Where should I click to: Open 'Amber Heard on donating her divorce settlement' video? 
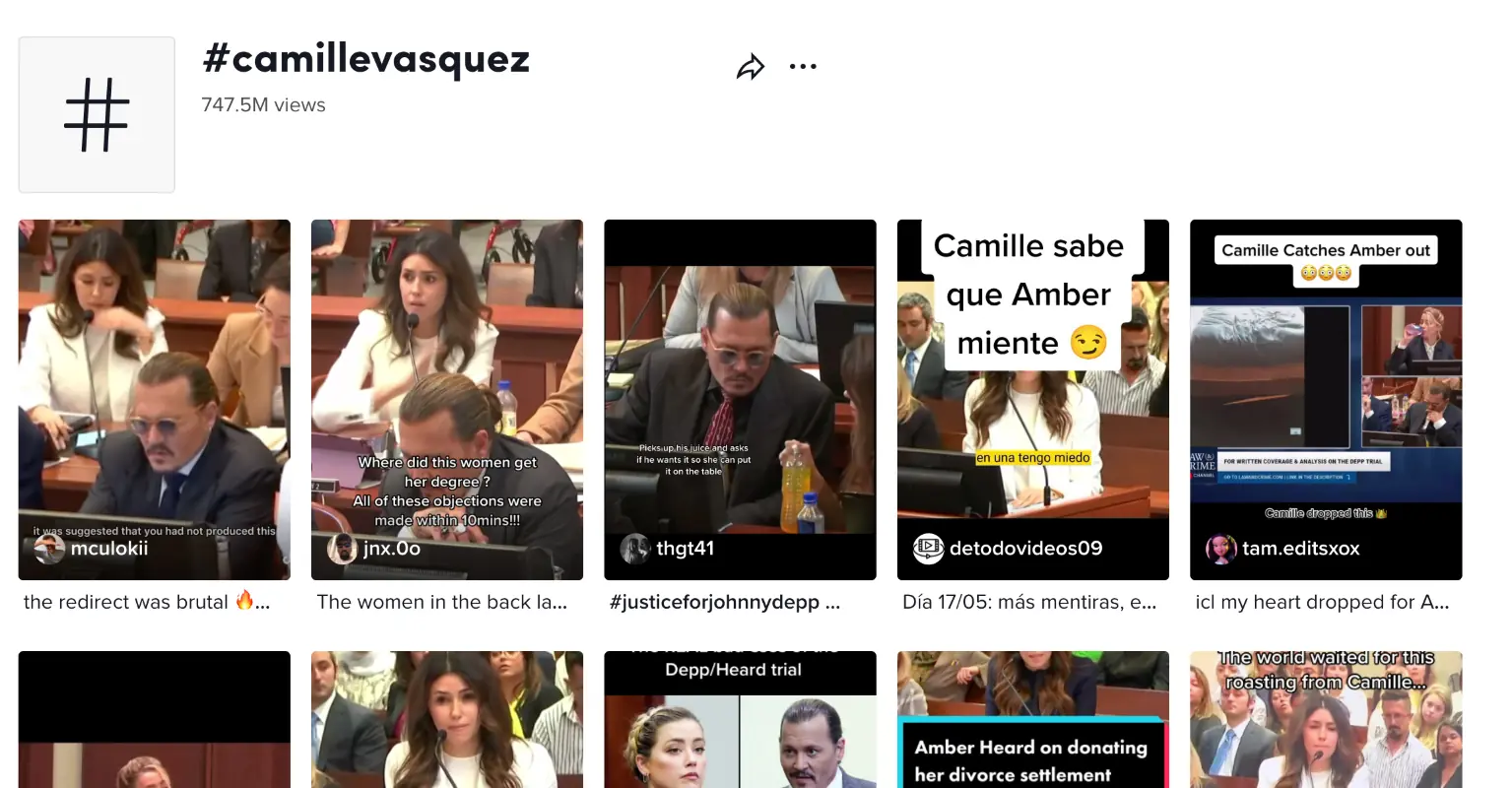(x=1032, y=724)
